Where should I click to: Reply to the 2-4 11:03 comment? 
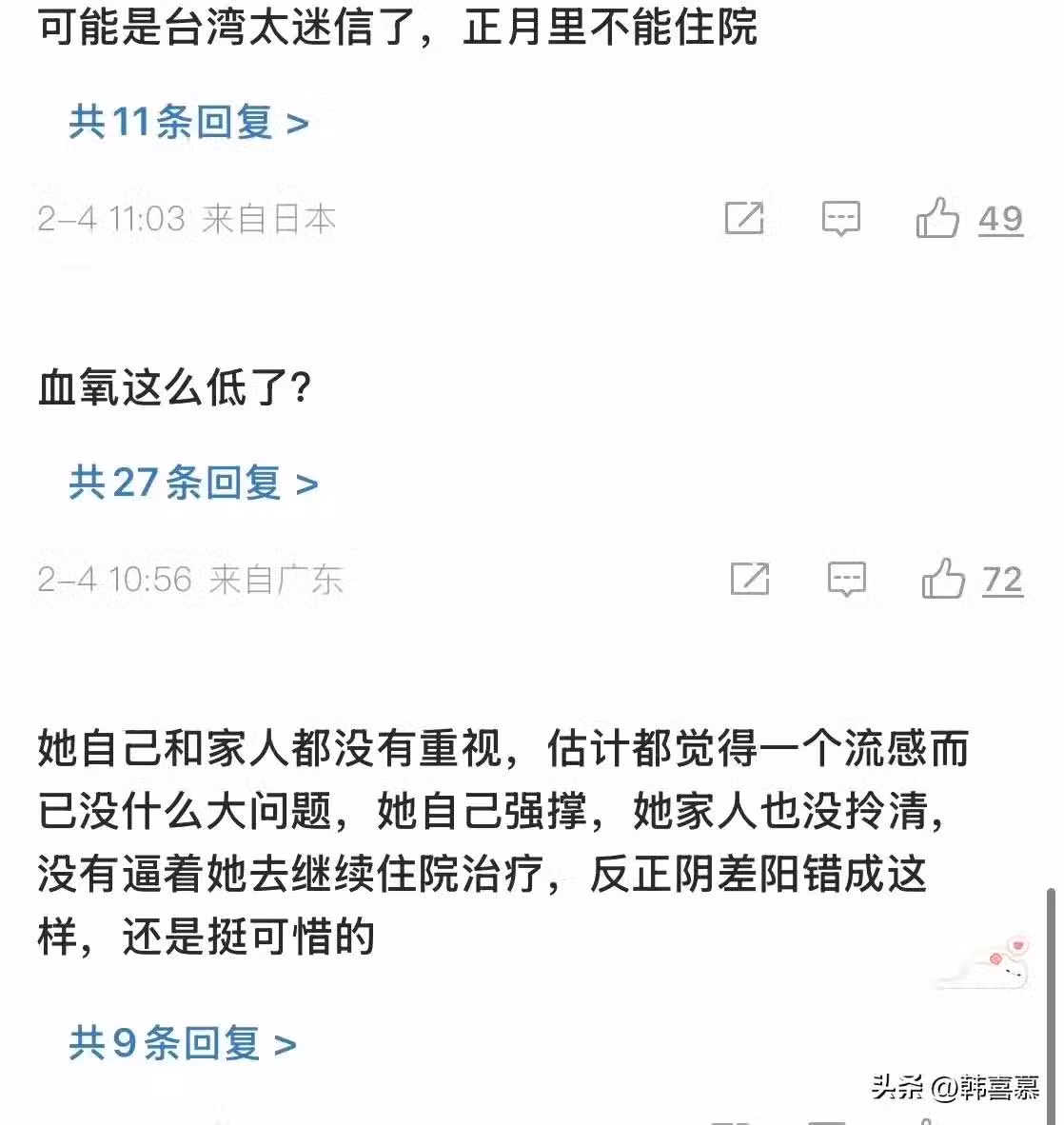(840, 219)
